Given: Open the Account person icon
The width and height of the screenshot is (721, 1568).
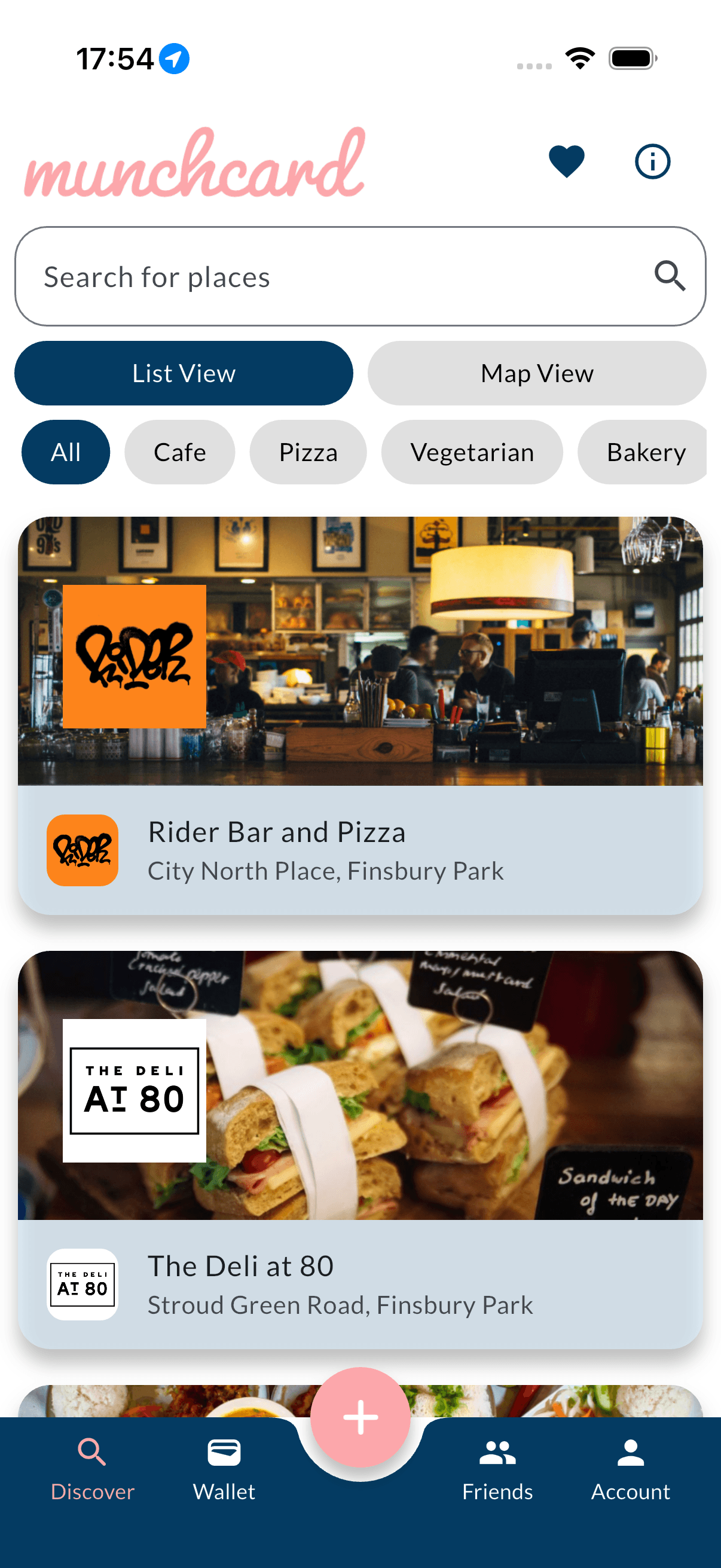Looking at the screenshot, I should tap(630, 1454).
